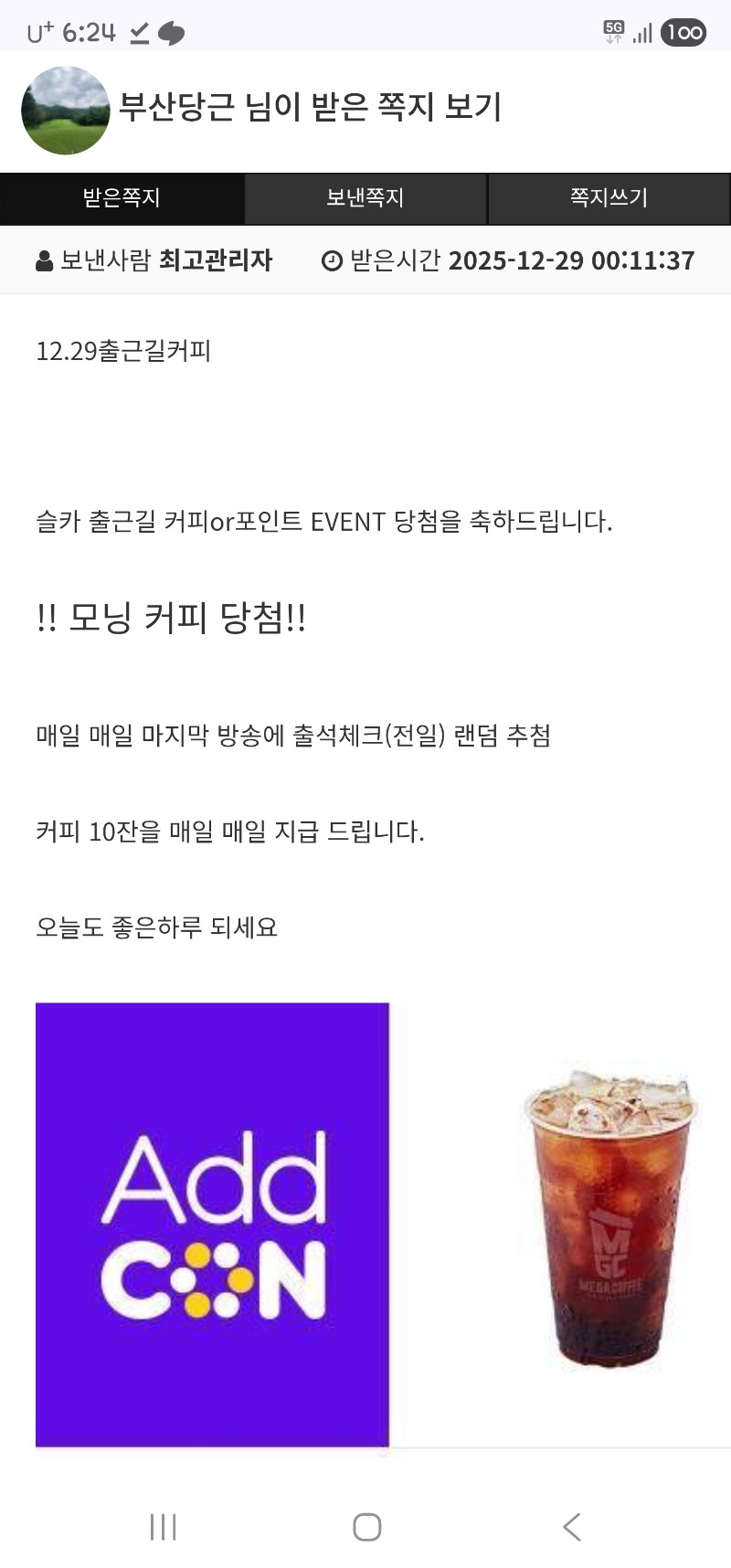Select the 쪽지쓰기 tab

click(x=609, y=198)
